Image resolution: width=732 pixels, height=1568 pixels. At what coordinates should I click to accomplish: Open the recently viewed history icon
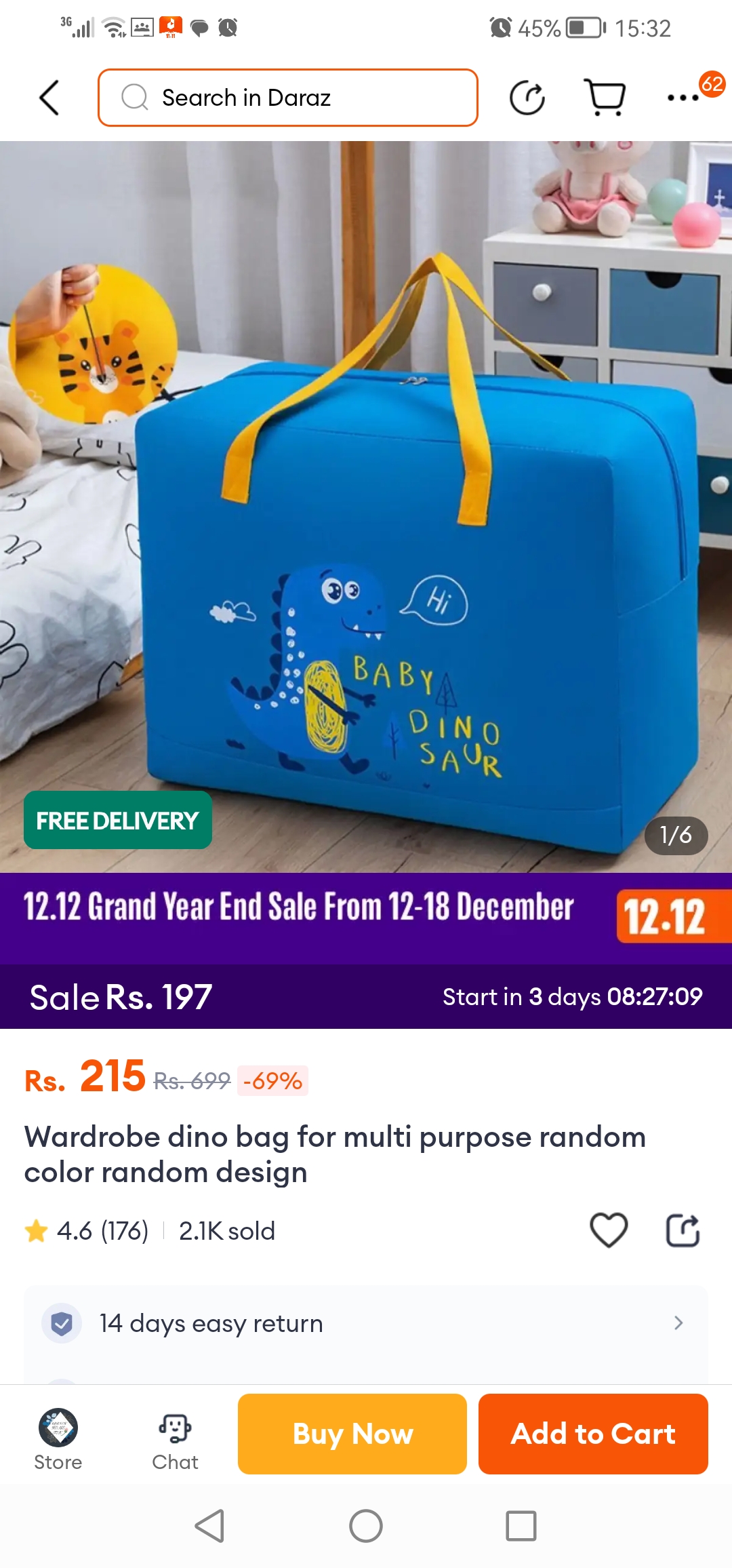pos(527,98)
